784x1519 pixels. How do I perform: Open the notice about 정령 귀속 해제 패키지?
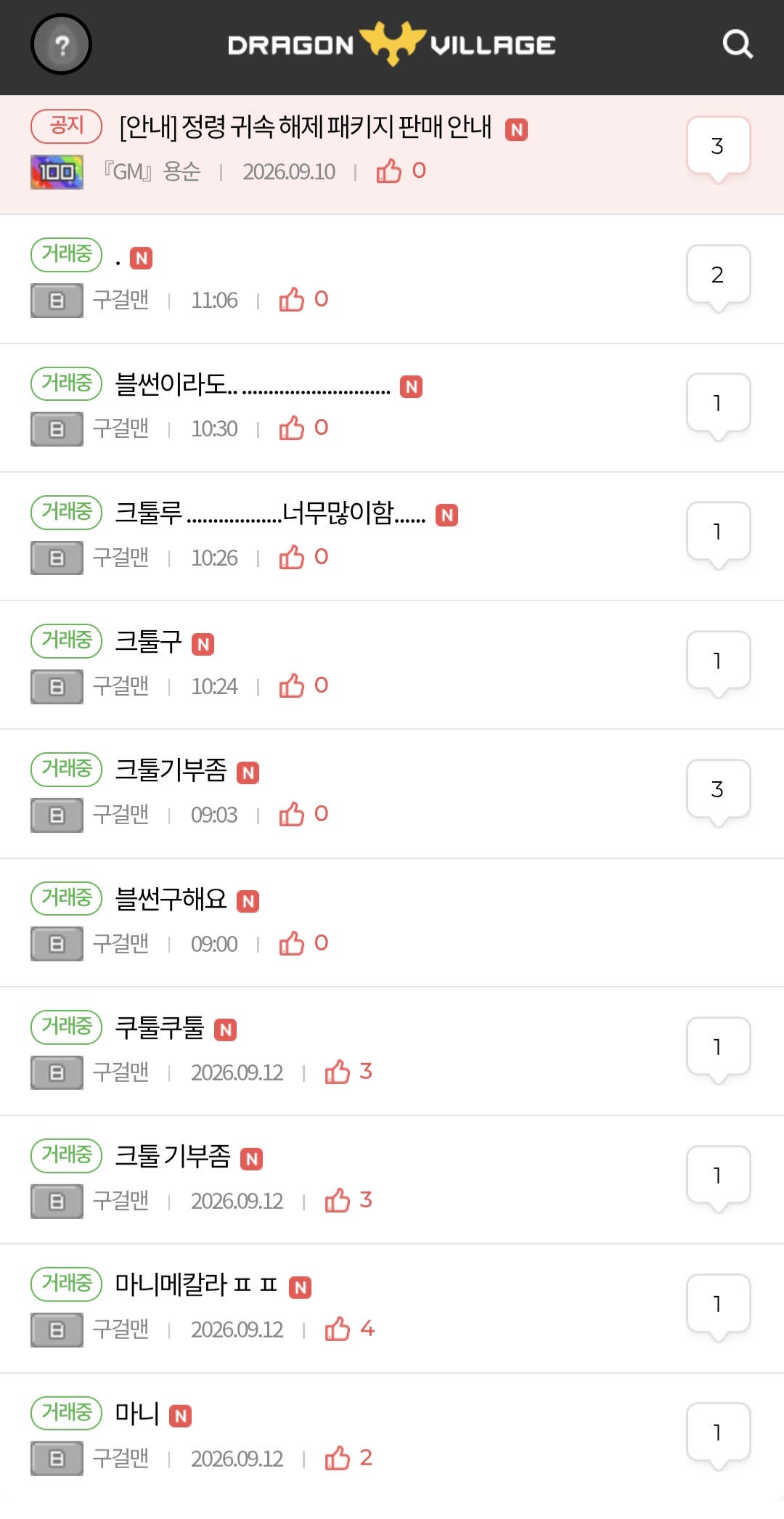pyautogui.click(x=306, y=127)
